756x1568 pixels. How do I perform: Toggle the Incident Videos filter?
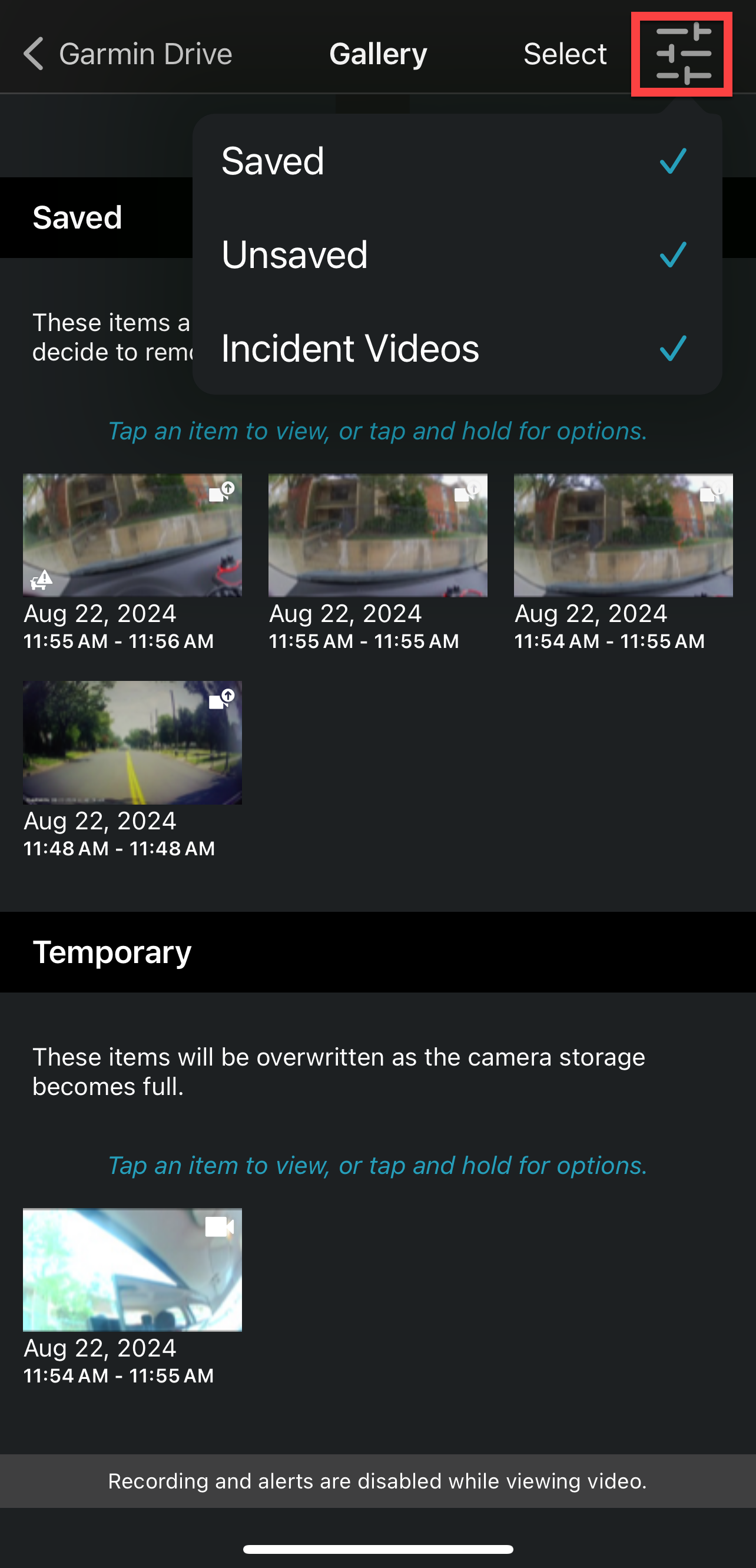(456, 348)
